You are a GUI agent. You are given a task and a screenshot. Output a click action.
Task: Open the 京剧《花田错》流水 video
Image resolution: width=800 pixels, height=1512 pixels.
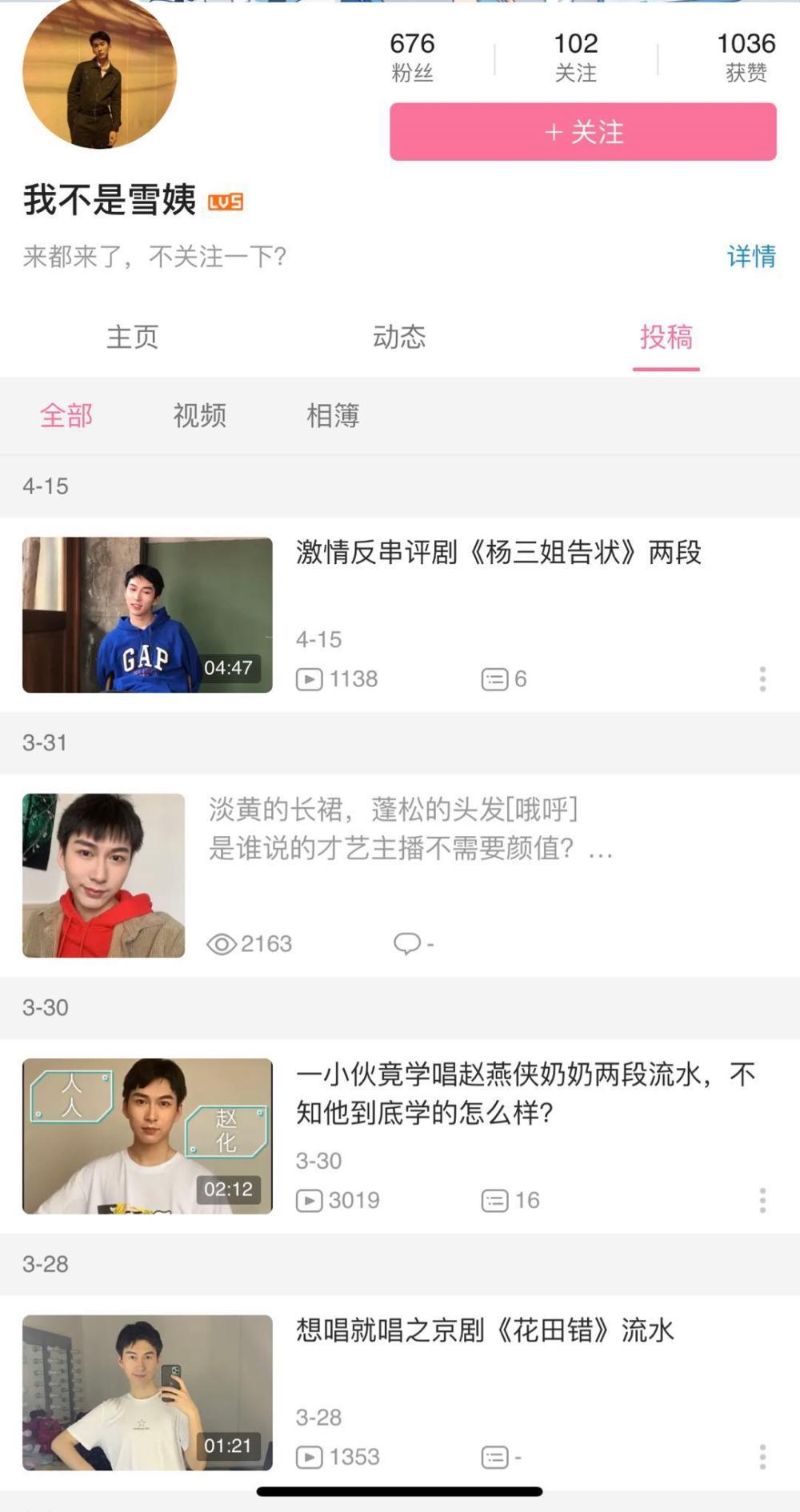coord(485,1330)
